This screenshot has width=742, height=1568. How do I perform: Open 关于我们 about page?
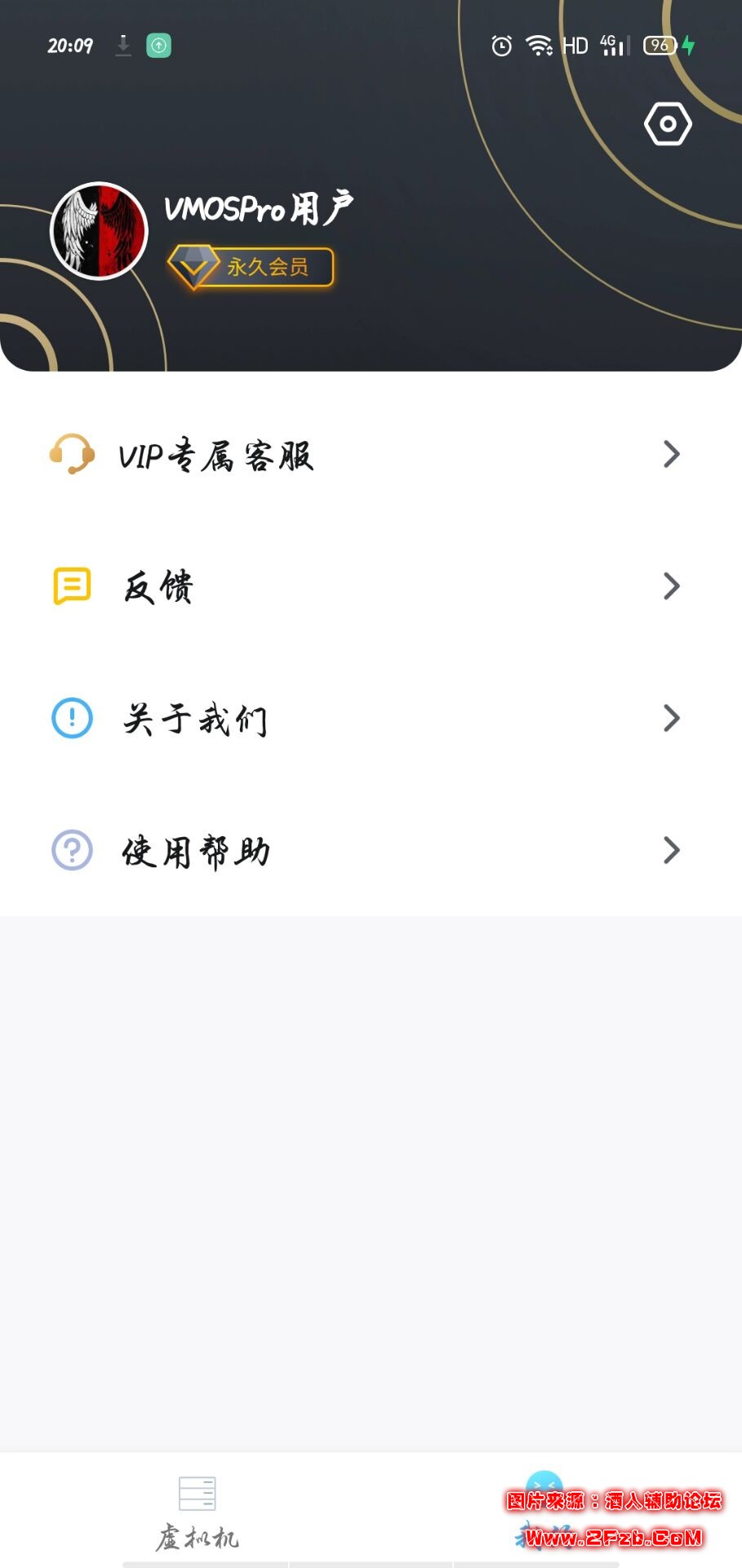[x=371, y=719]
